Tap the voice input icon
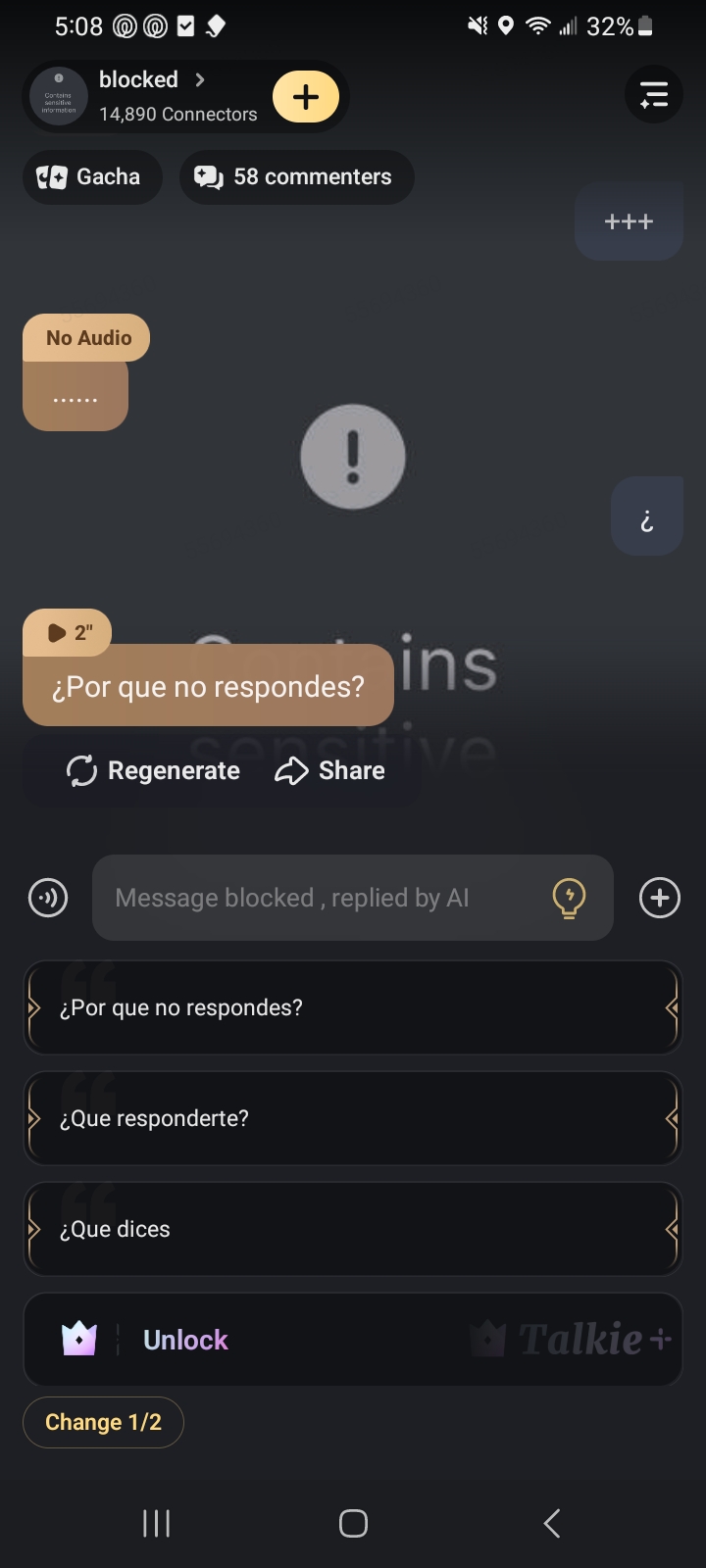 [x=48, y=898]
